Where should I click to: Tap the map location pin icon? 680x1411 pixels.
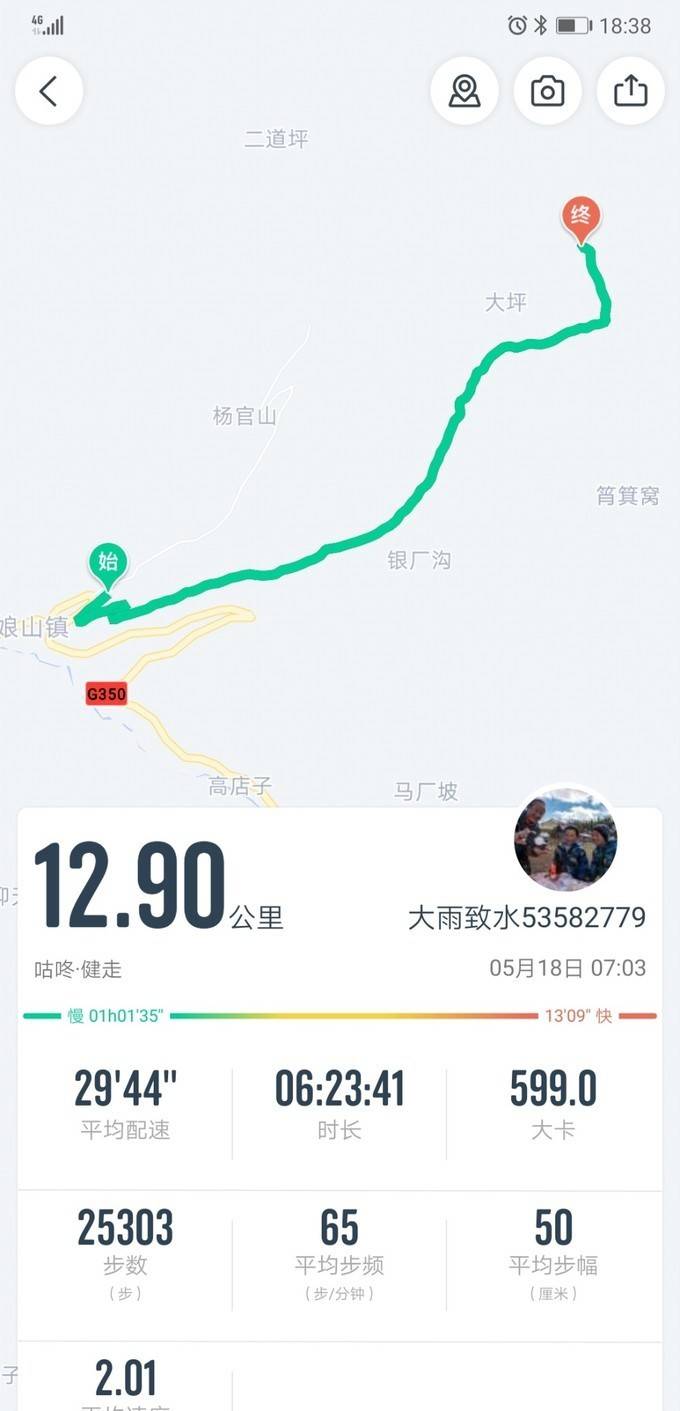click(x=464, y=91)
